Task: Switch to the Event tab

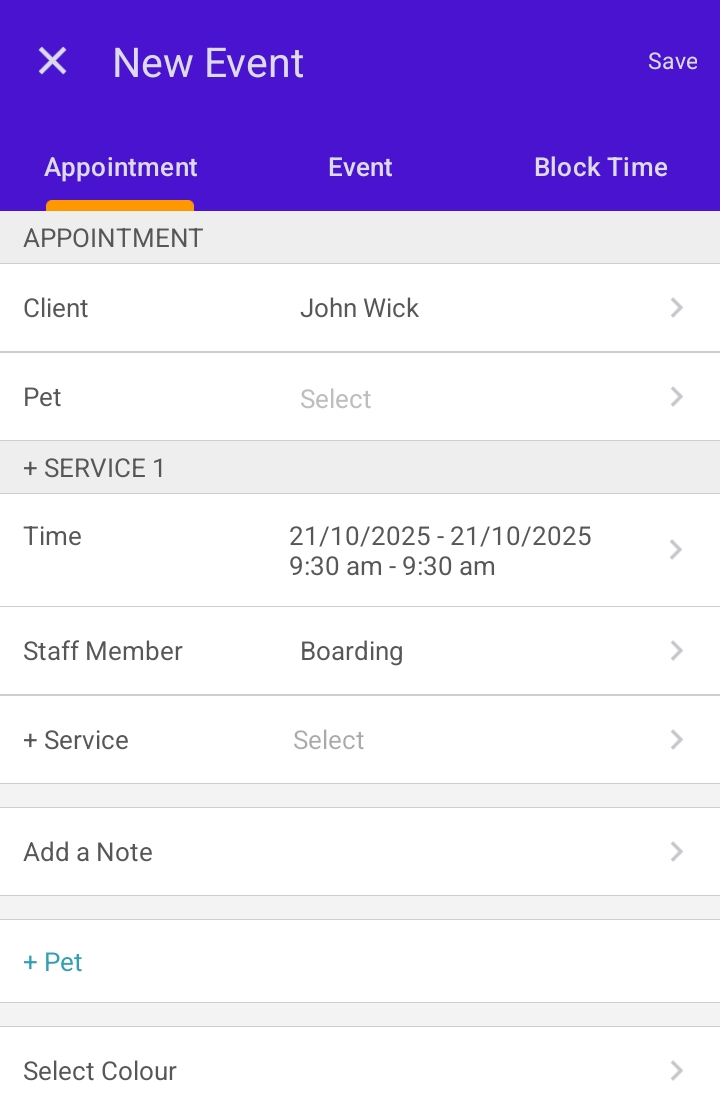Action: click(x=360, y=168)
